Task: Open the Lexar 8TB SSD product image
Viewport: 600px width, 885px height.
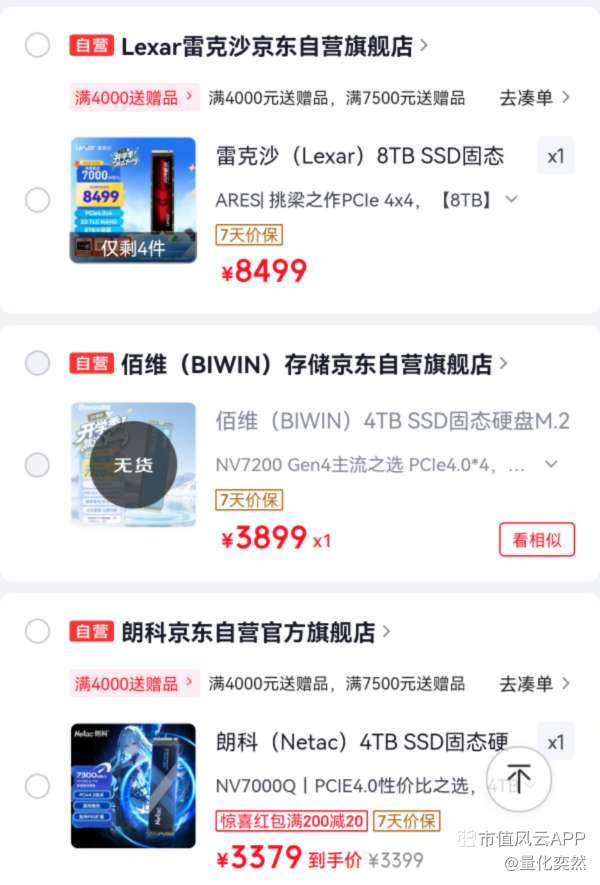Action: [x=133, y=200]
